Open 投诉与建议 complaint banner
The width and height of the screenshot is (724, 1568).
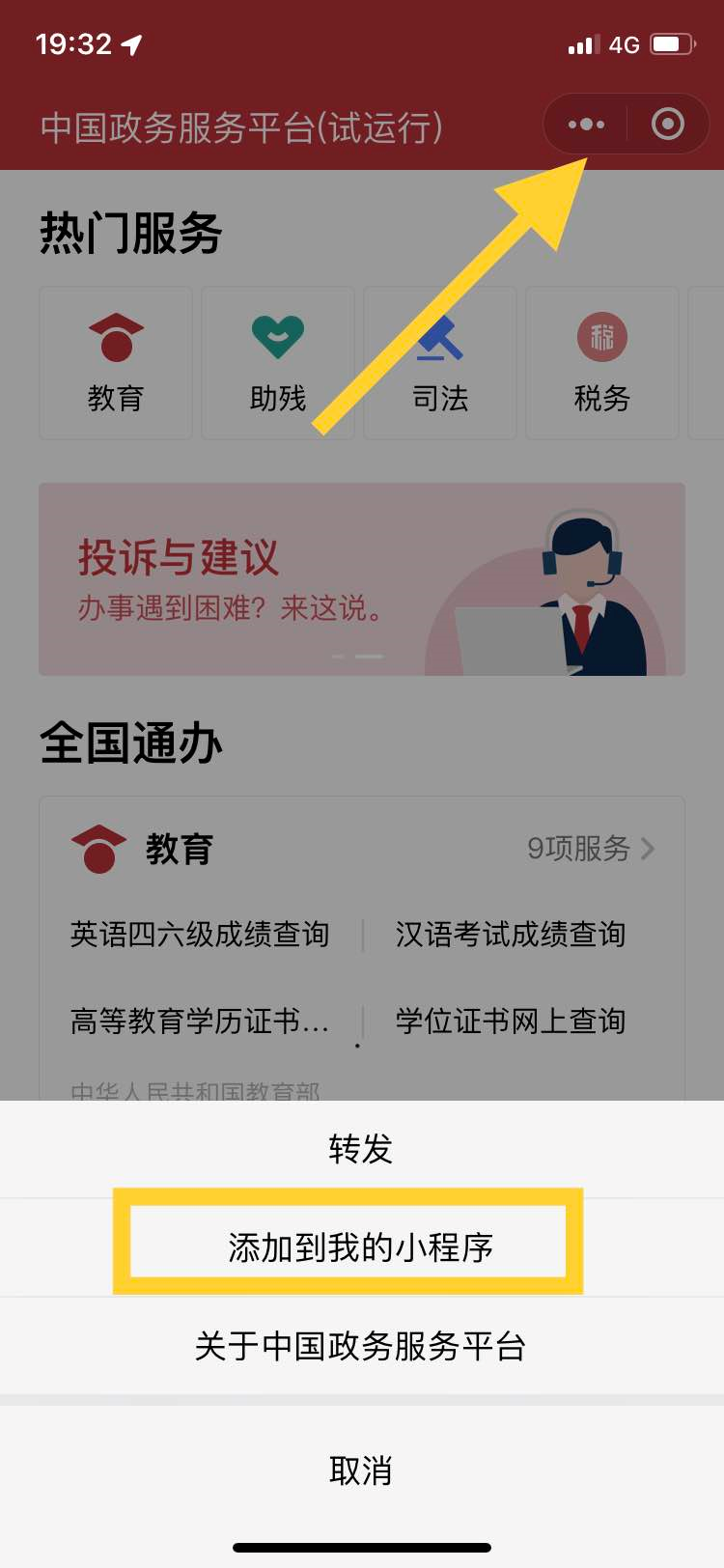click(362, 577)
